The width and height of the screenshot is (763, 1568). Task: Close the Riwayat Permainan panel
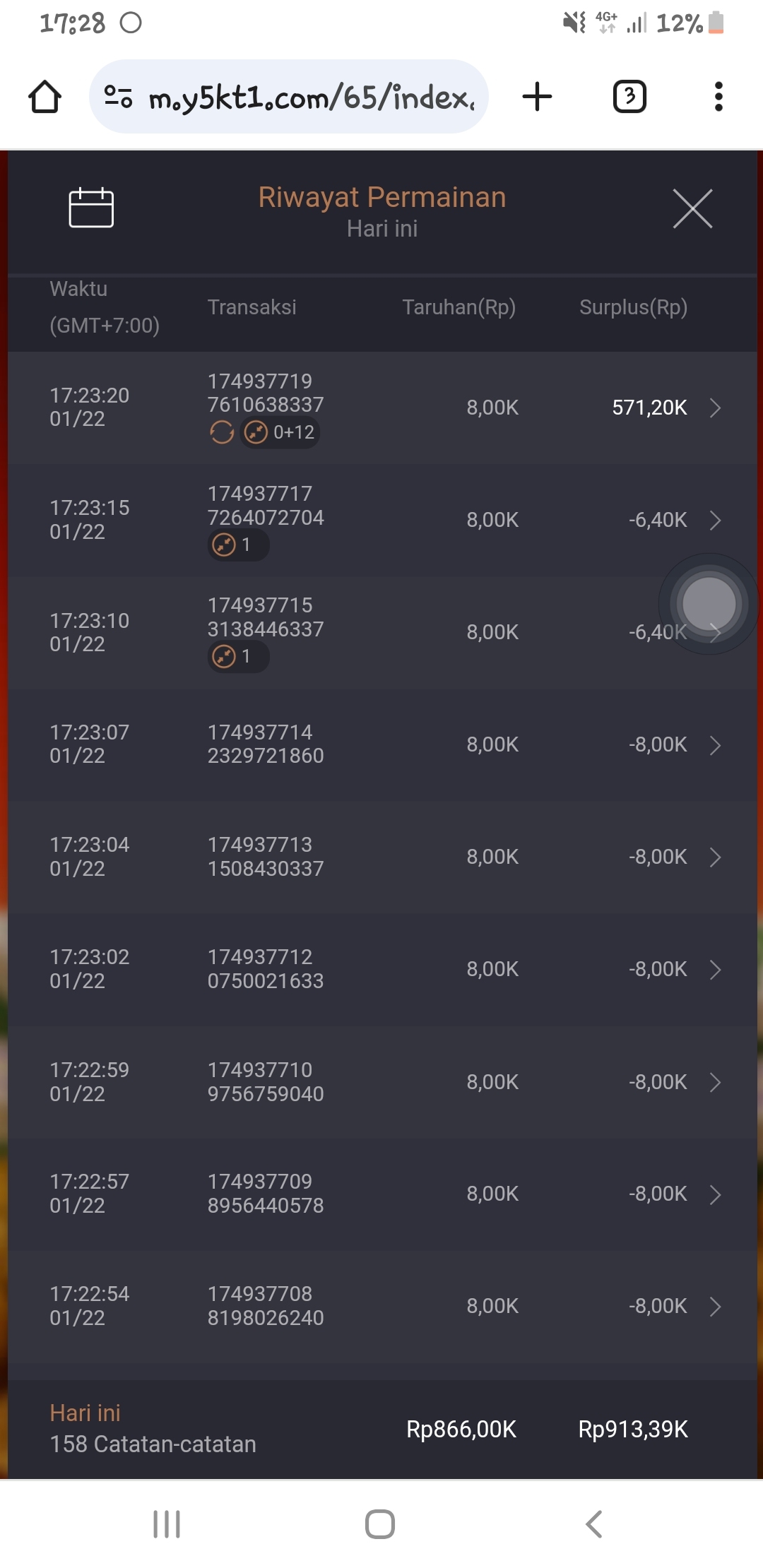[x=692, y=209]
